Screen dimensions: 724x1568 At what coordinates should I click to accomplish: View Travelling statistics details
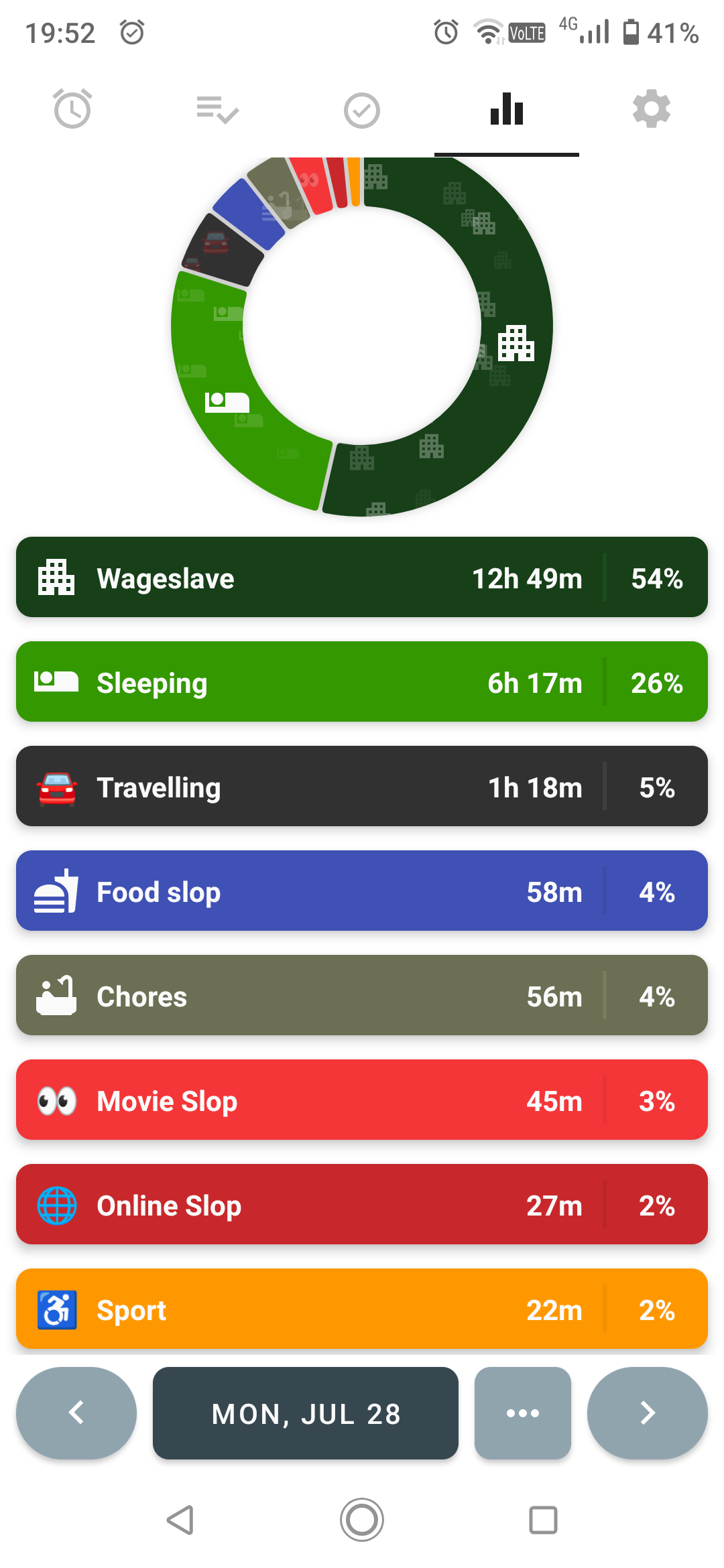click(x=362, y=786)
